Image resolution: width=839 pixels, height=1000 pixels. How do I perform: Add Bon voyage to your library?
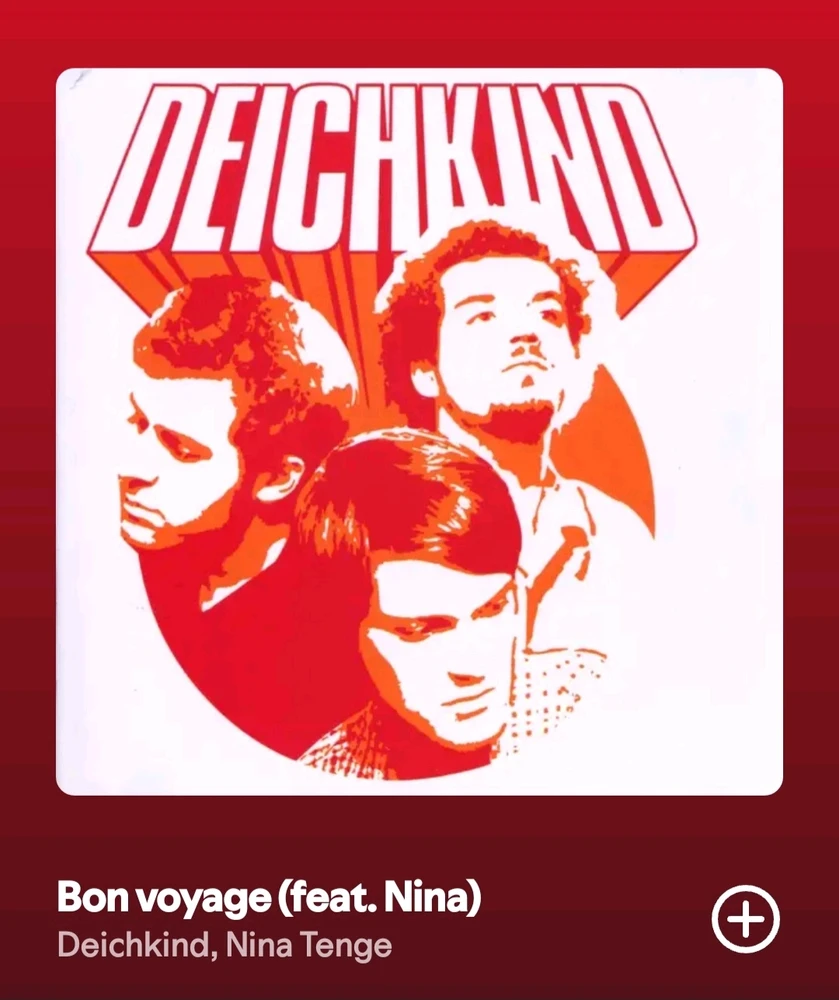745,918
